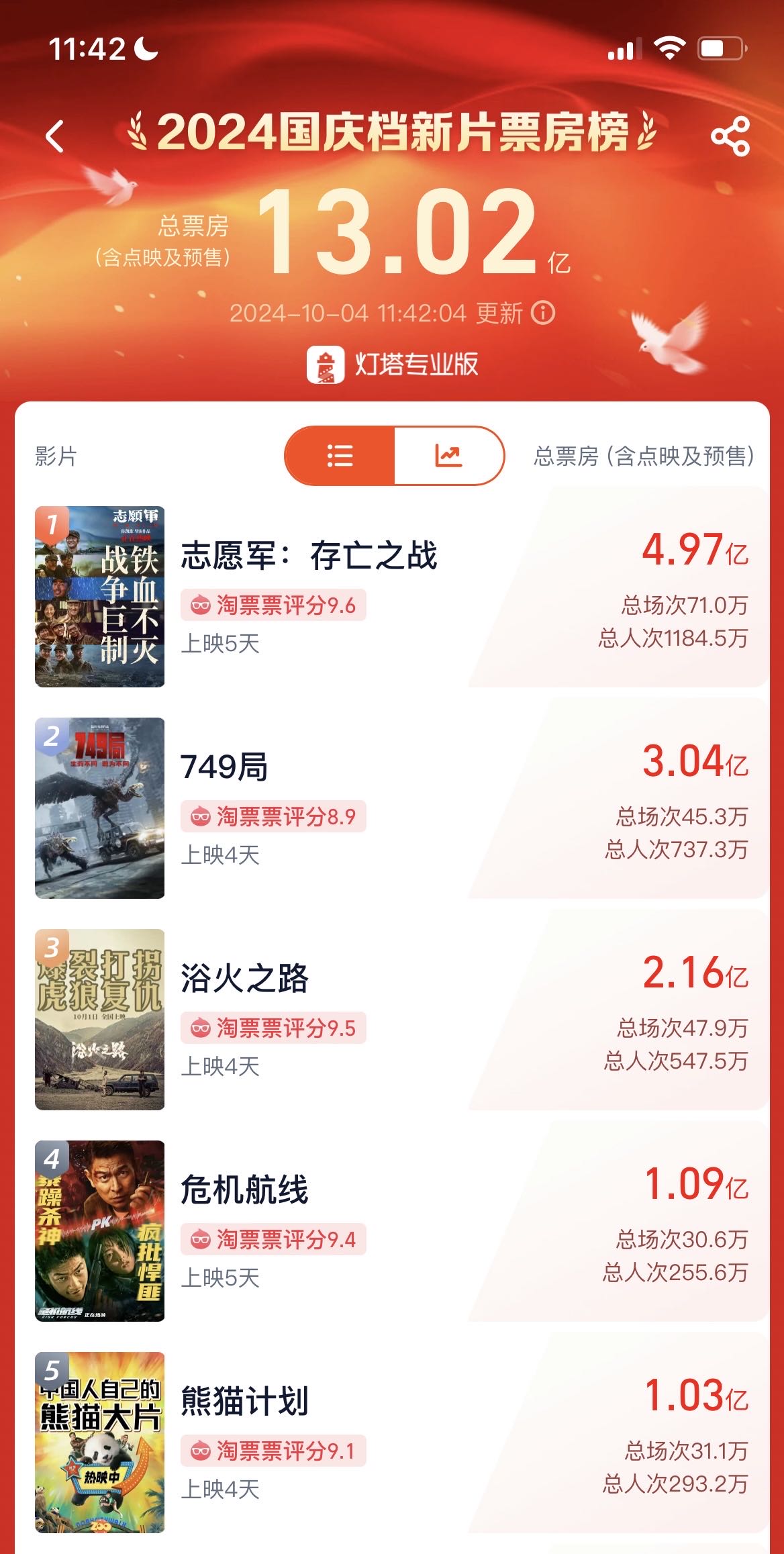Open the movie 志愿军：存亡之战
The width and height of the screenshot is (784, 1554).
(309, 556)
